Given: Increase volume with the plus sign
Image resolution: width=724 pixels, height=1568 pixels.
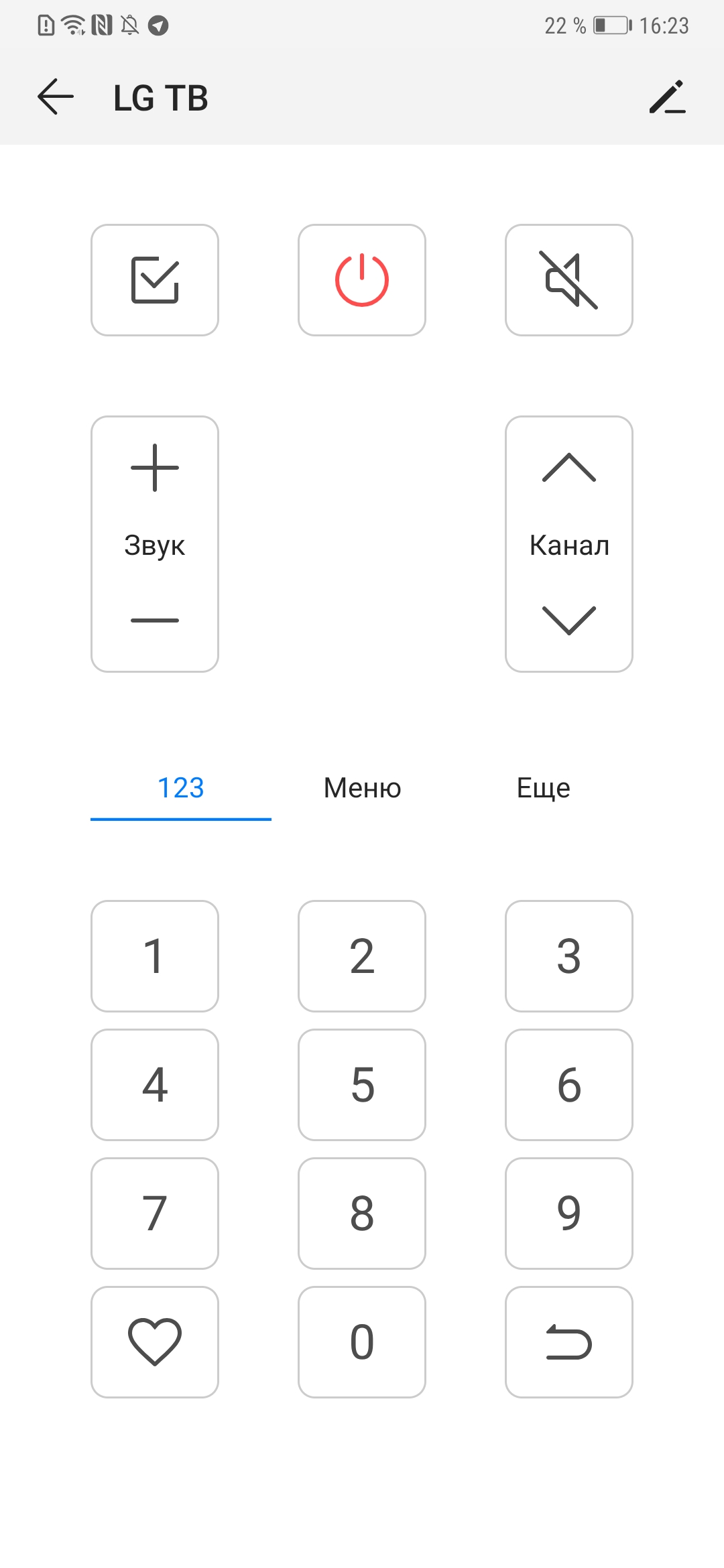Looking at the screenshot, I should 155,468.
